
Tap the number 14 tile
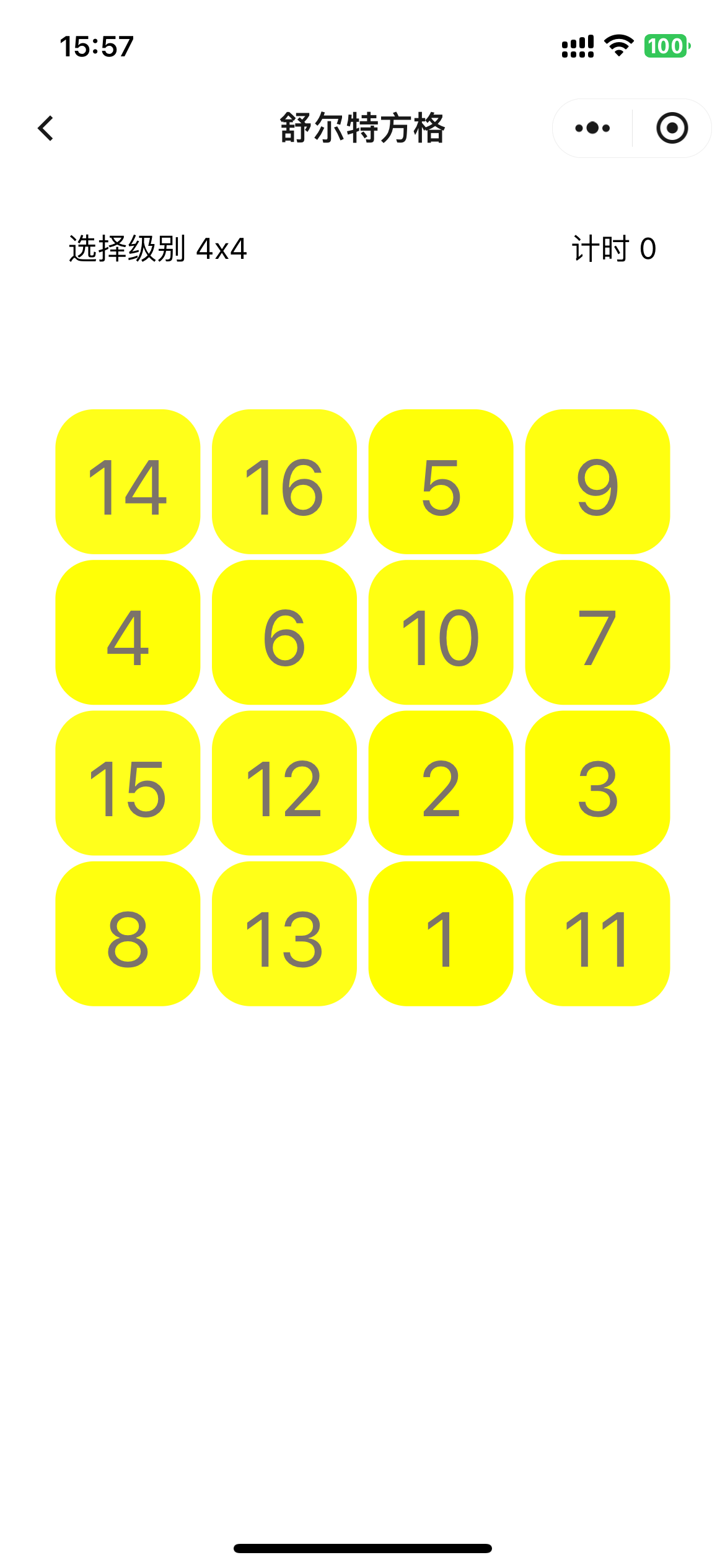(128, 481)
